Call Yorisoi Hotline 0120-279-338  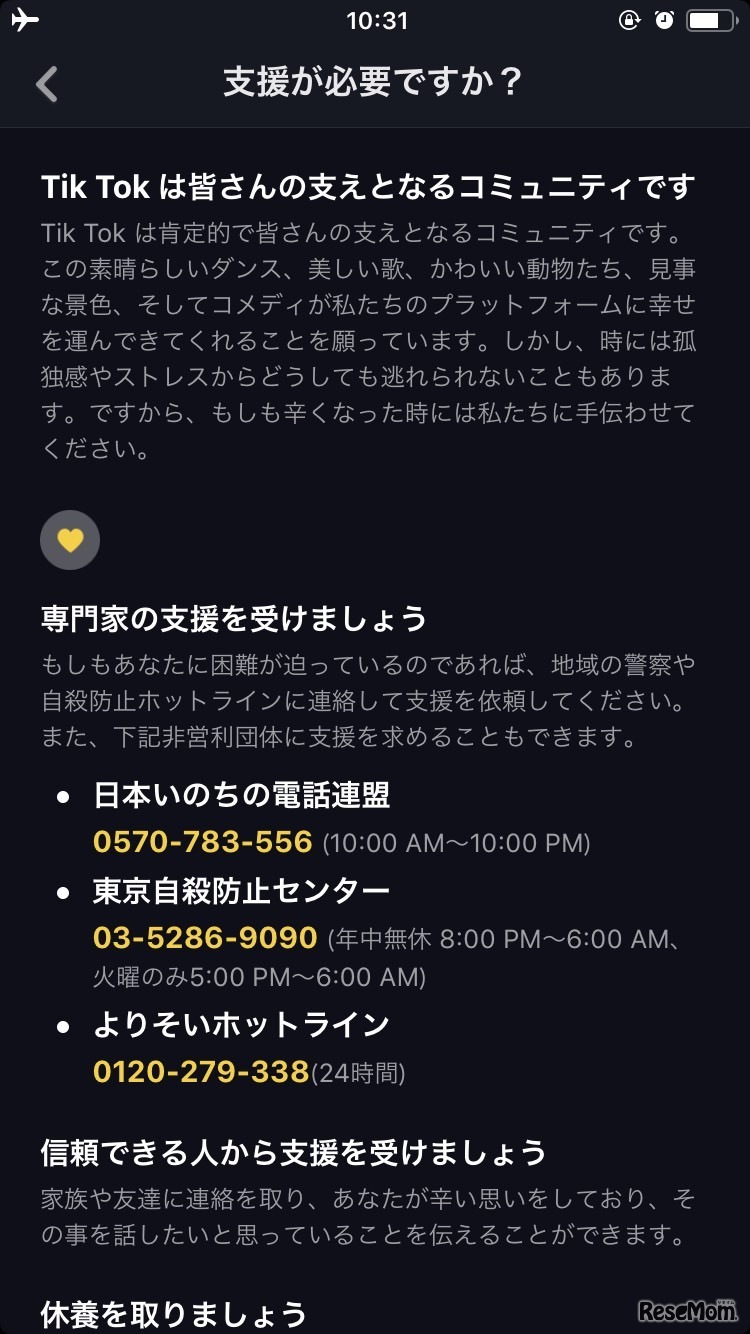(201, 1072)
